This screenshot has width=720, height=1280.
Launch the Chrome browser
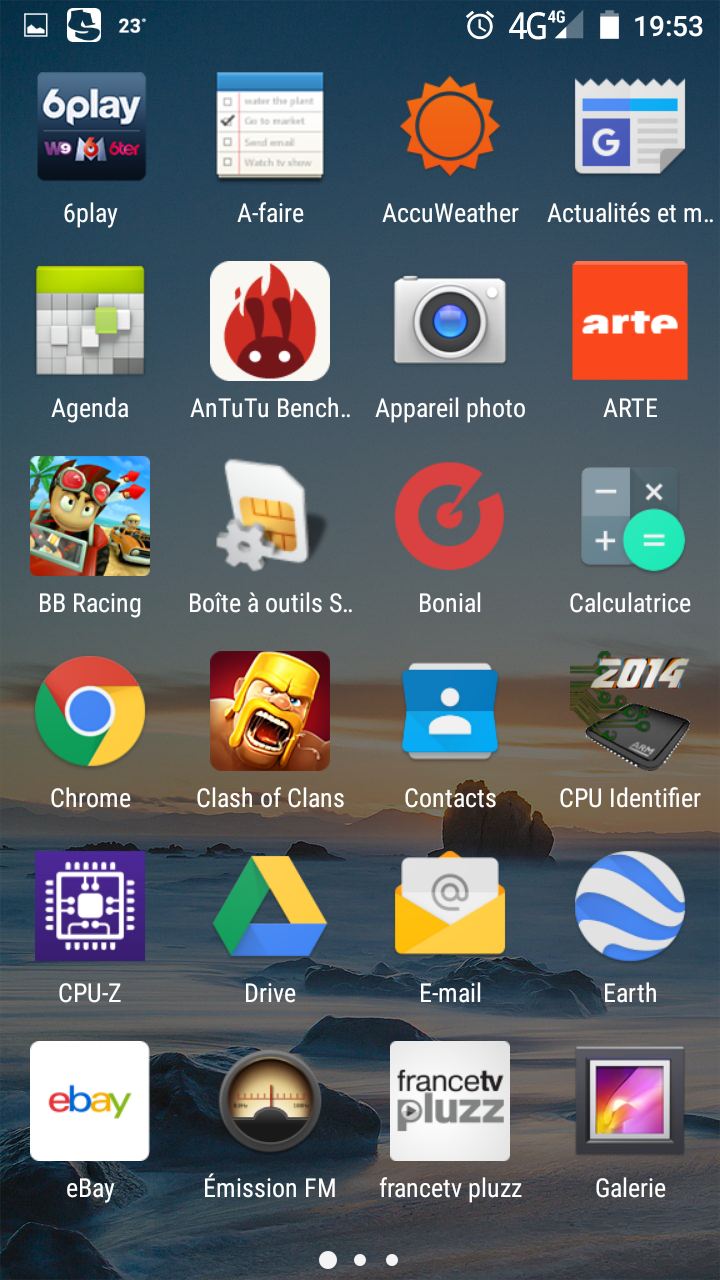(x=90, y=710)
